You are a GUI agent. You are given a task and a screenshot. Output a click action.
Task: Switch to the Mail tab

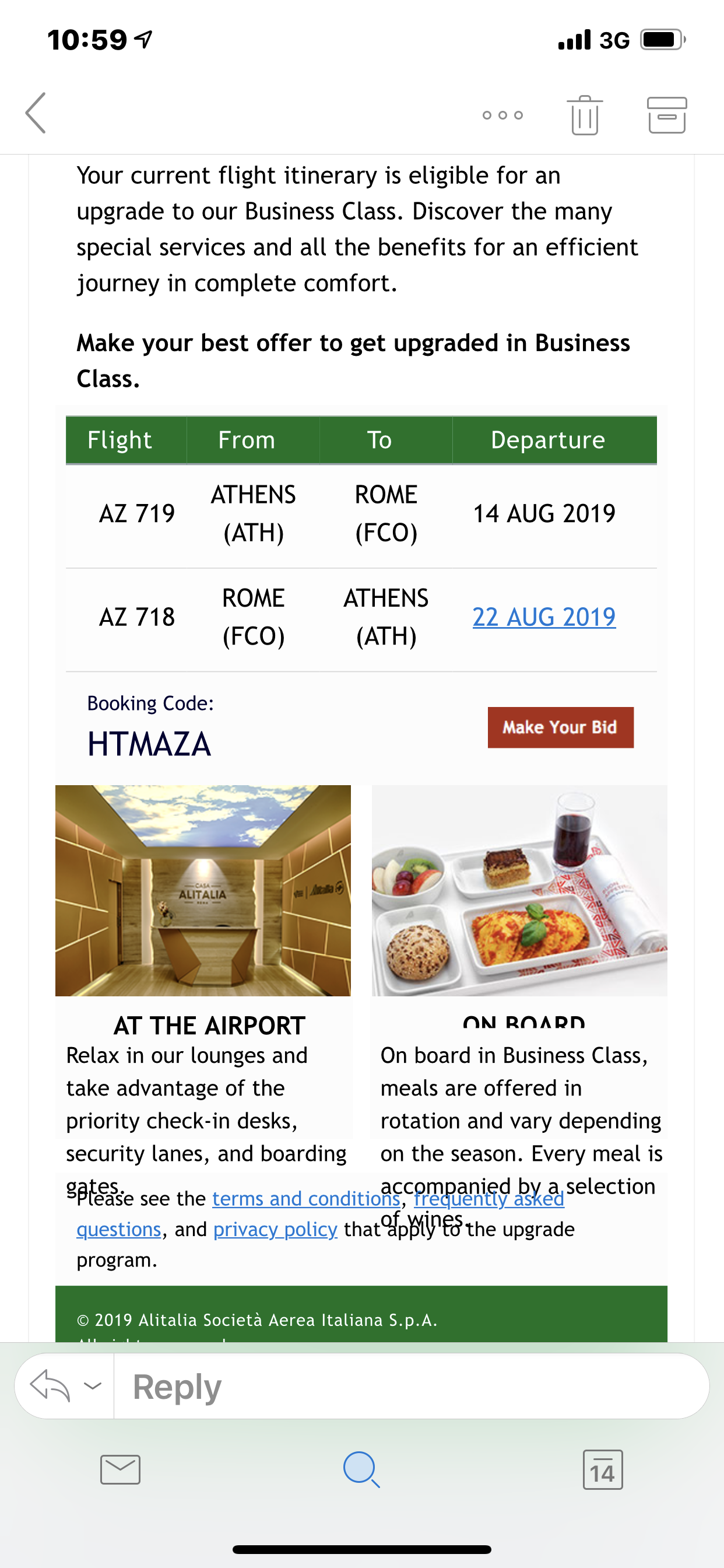click(121, 1469)
